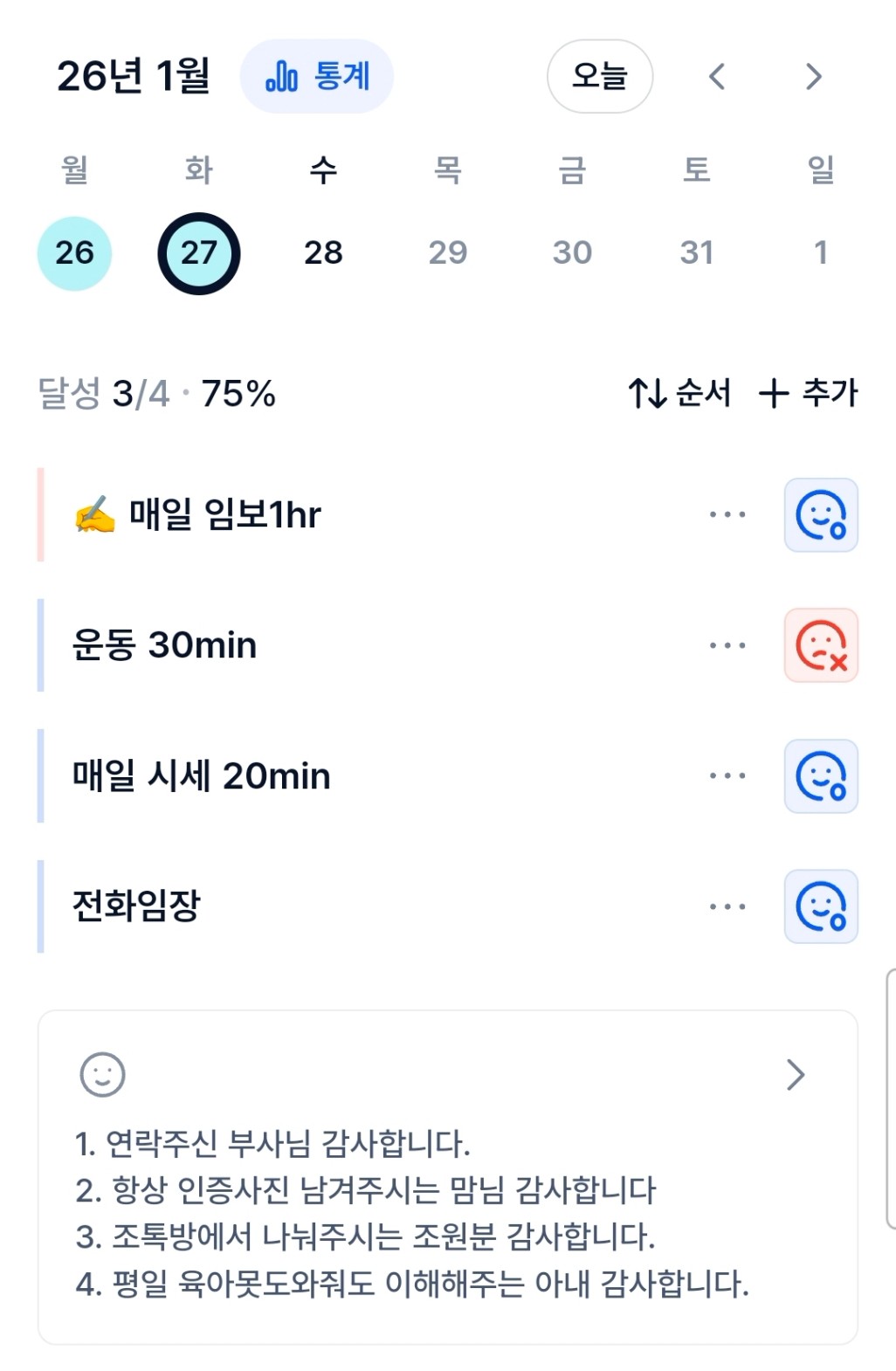The image size is (896, 1371).
Task: Toggle completion face for 매일 임보1hr
Action: tap(821, 515)
